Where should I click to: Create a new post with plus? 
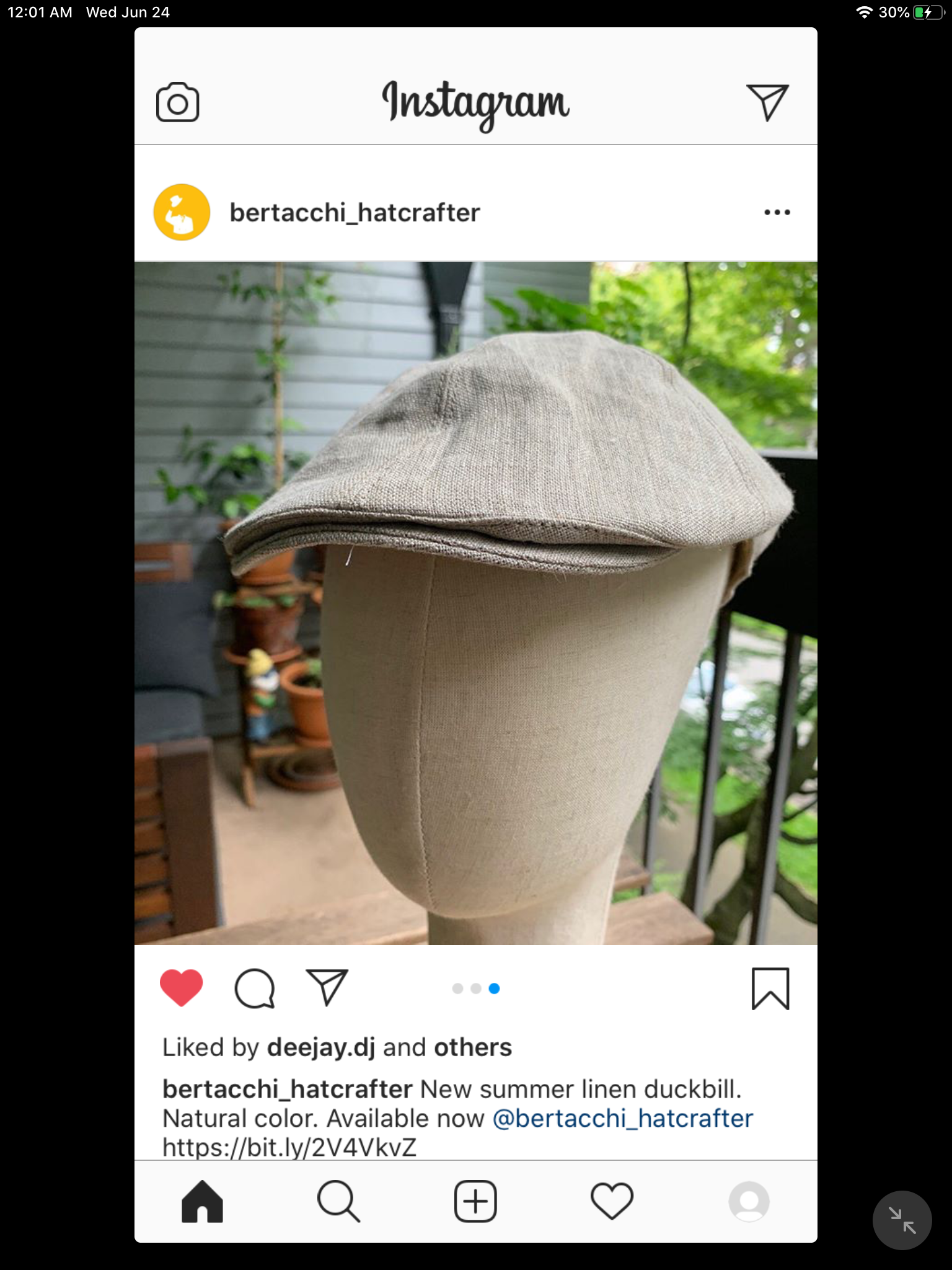tap(475, 1202)
